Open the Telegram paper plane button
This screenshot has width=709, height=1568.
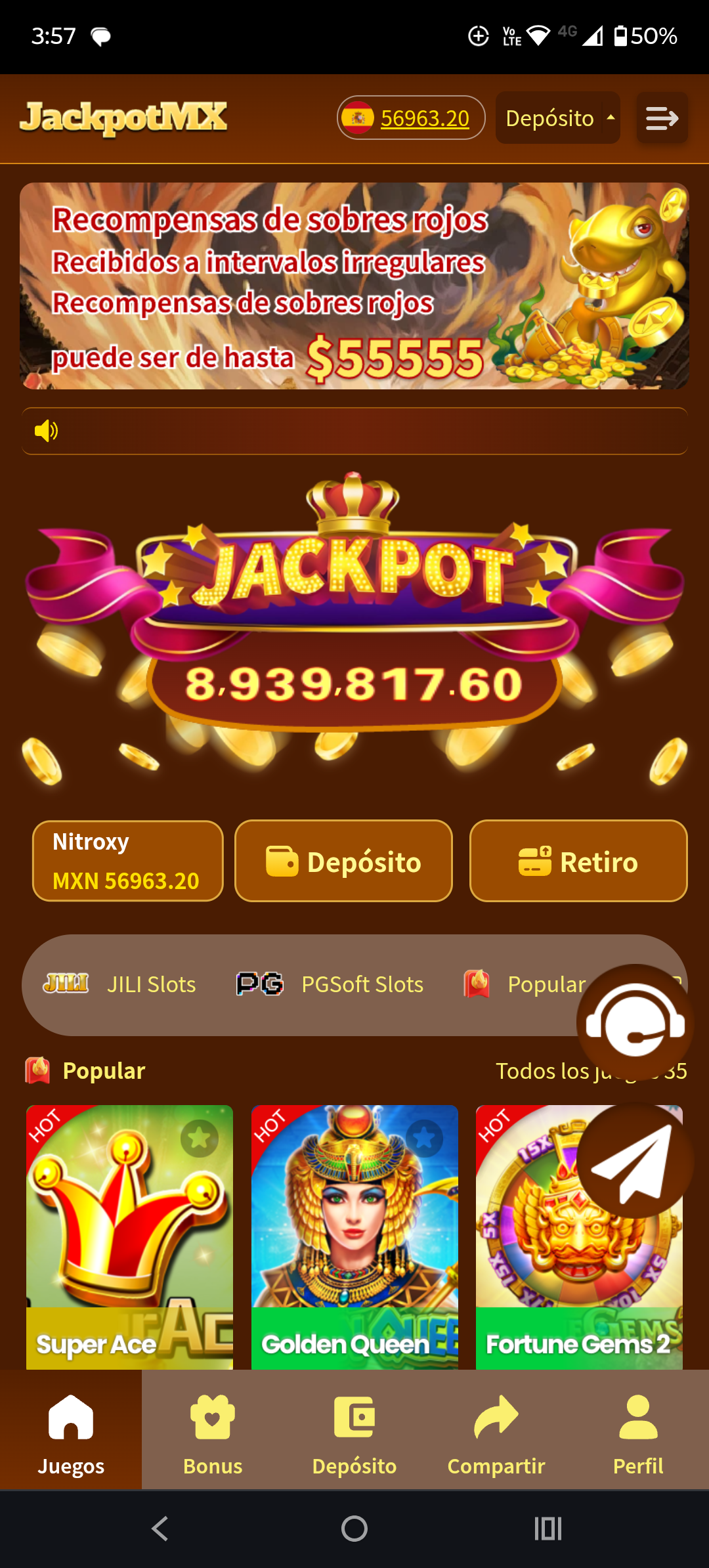click(635, 1161)
